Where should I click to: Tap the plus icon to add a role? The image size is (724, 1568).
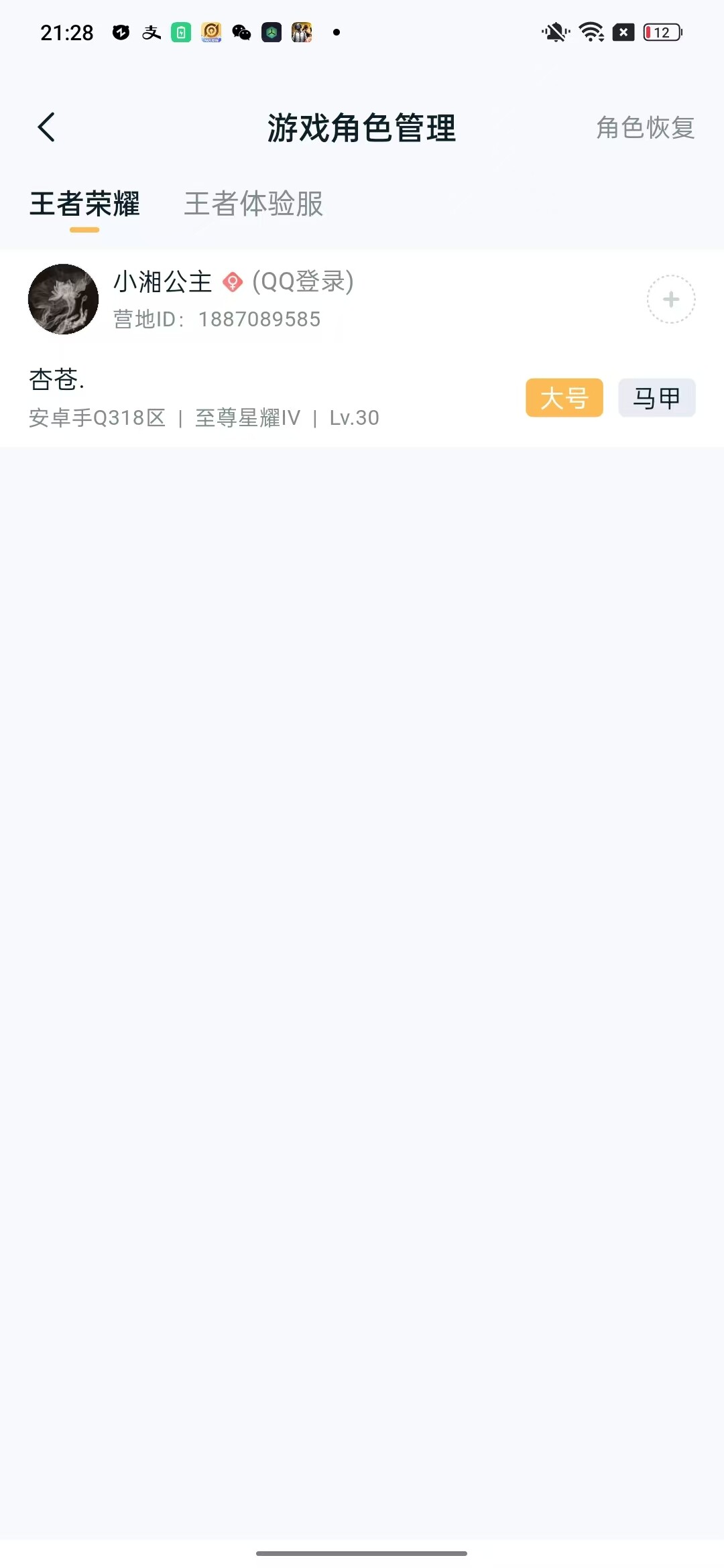[x=670, y=300]
